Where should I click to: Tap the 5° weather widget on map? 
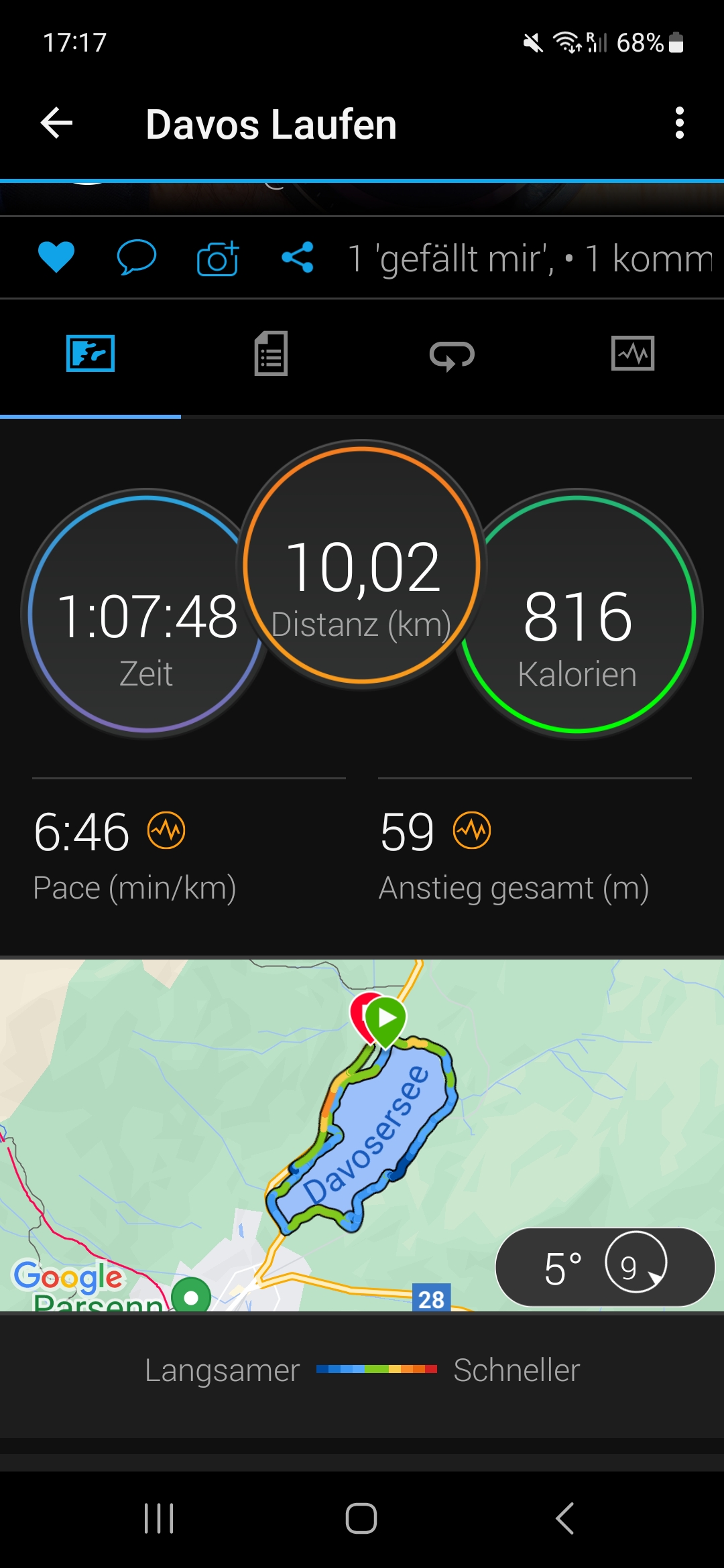pyautogui.click(x=605, y=1267)
